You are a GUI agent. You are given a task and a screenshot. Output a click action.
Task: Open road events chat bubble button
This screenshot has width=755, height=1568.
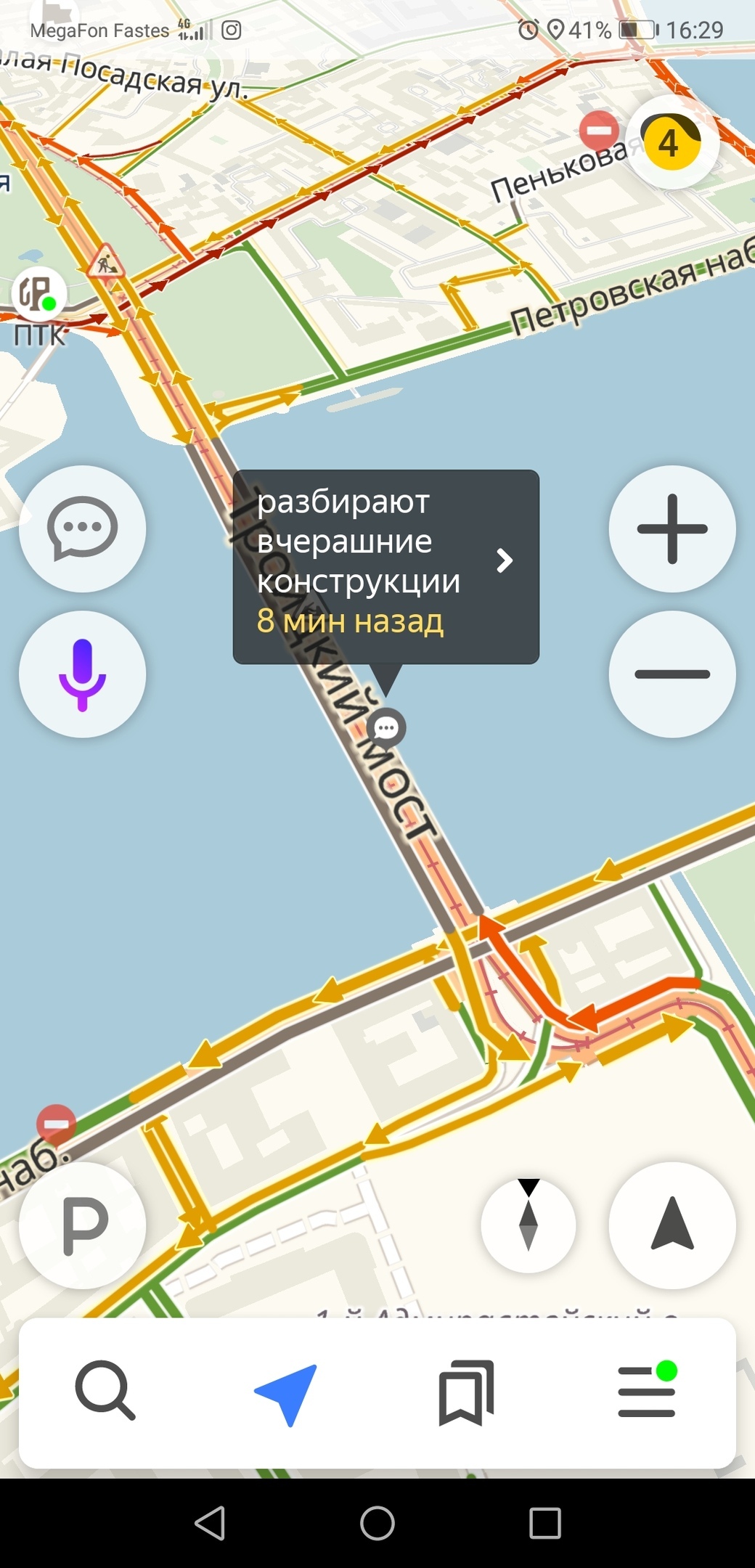82,528
